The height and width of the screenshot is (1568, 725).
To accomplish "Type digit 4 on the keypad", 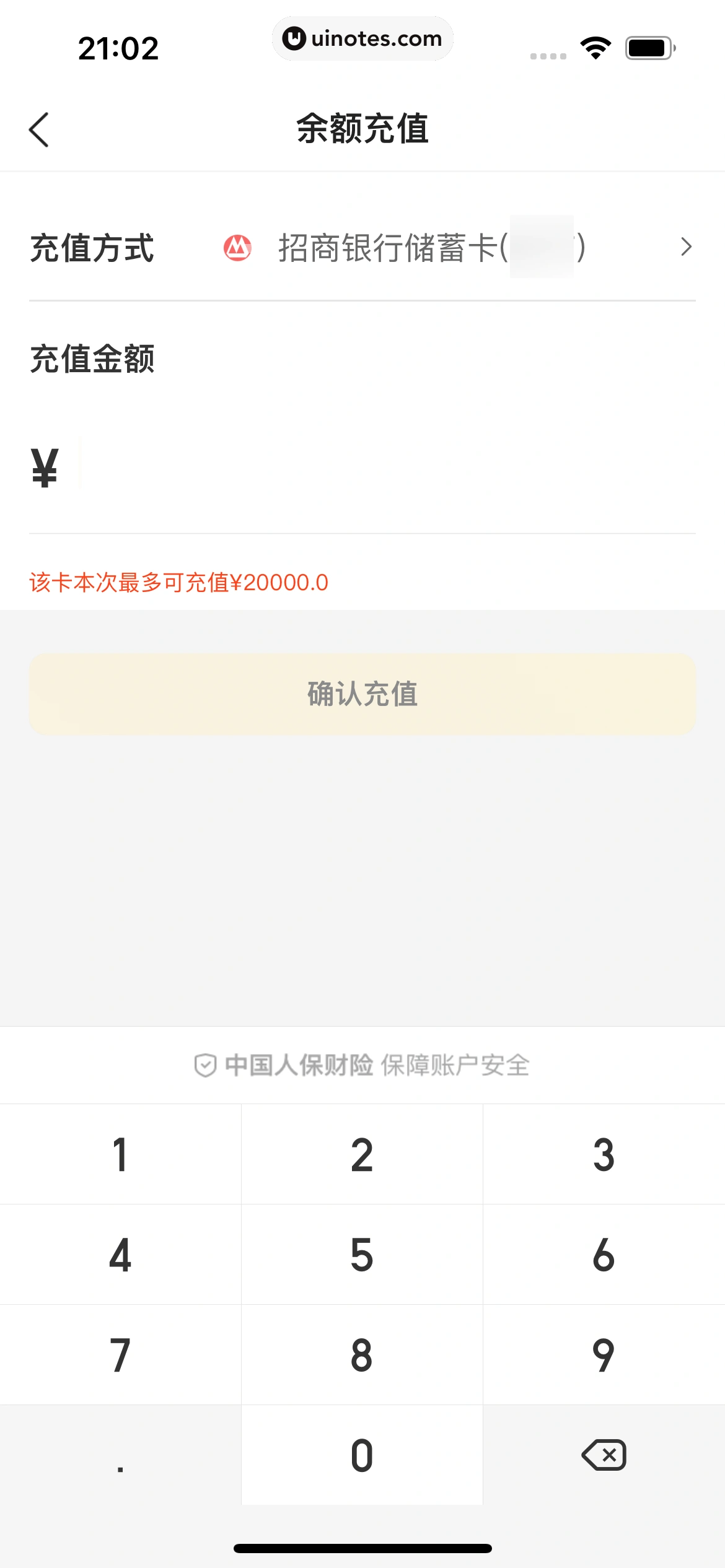I will (x=120, y=1255).
